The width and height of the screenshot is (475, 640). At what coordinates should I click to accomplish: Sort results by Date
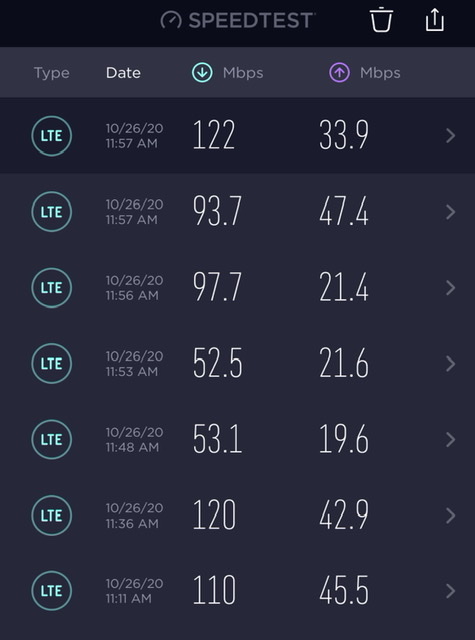pyautogui.click(x=123, y=73)
